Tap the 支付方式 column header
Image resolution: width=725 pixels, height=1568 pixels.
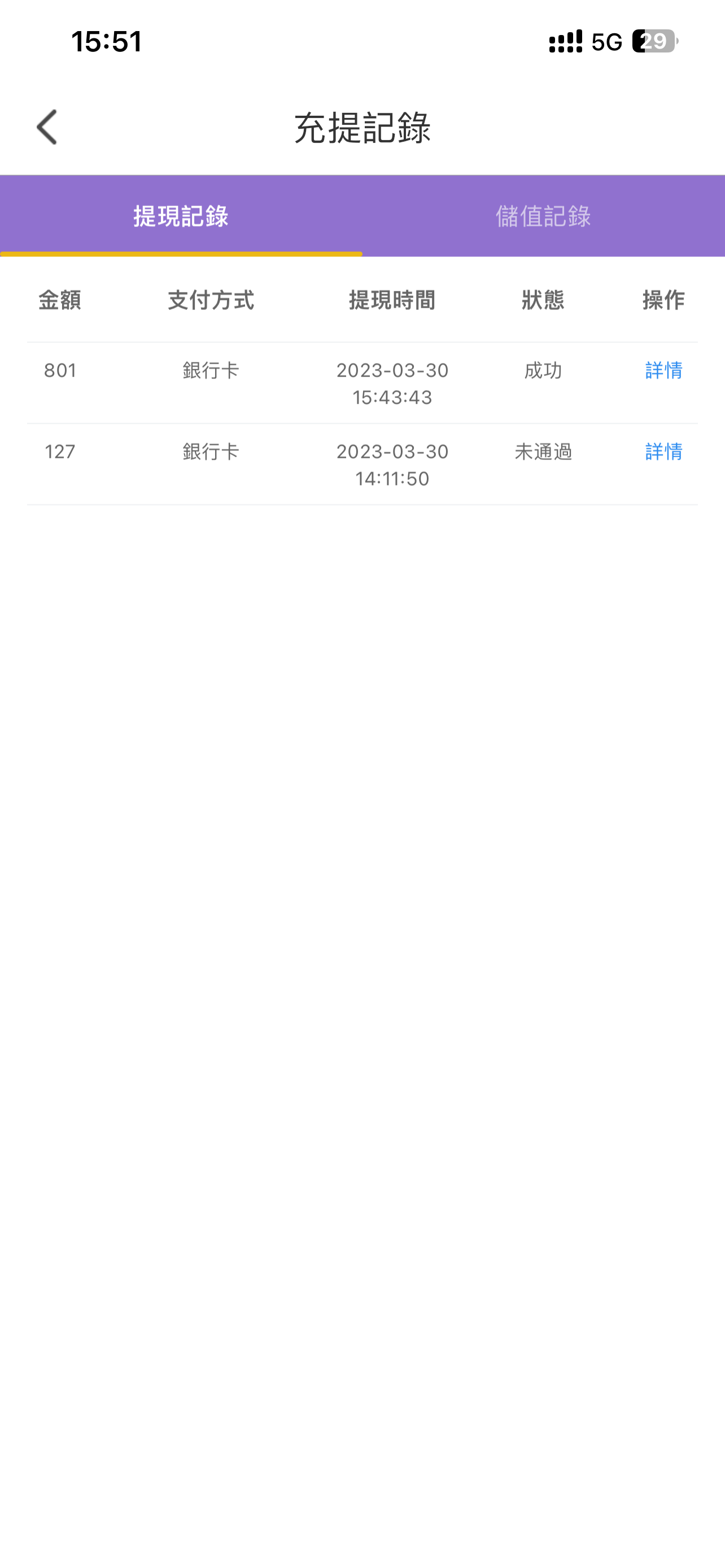[x=211, y=300]
